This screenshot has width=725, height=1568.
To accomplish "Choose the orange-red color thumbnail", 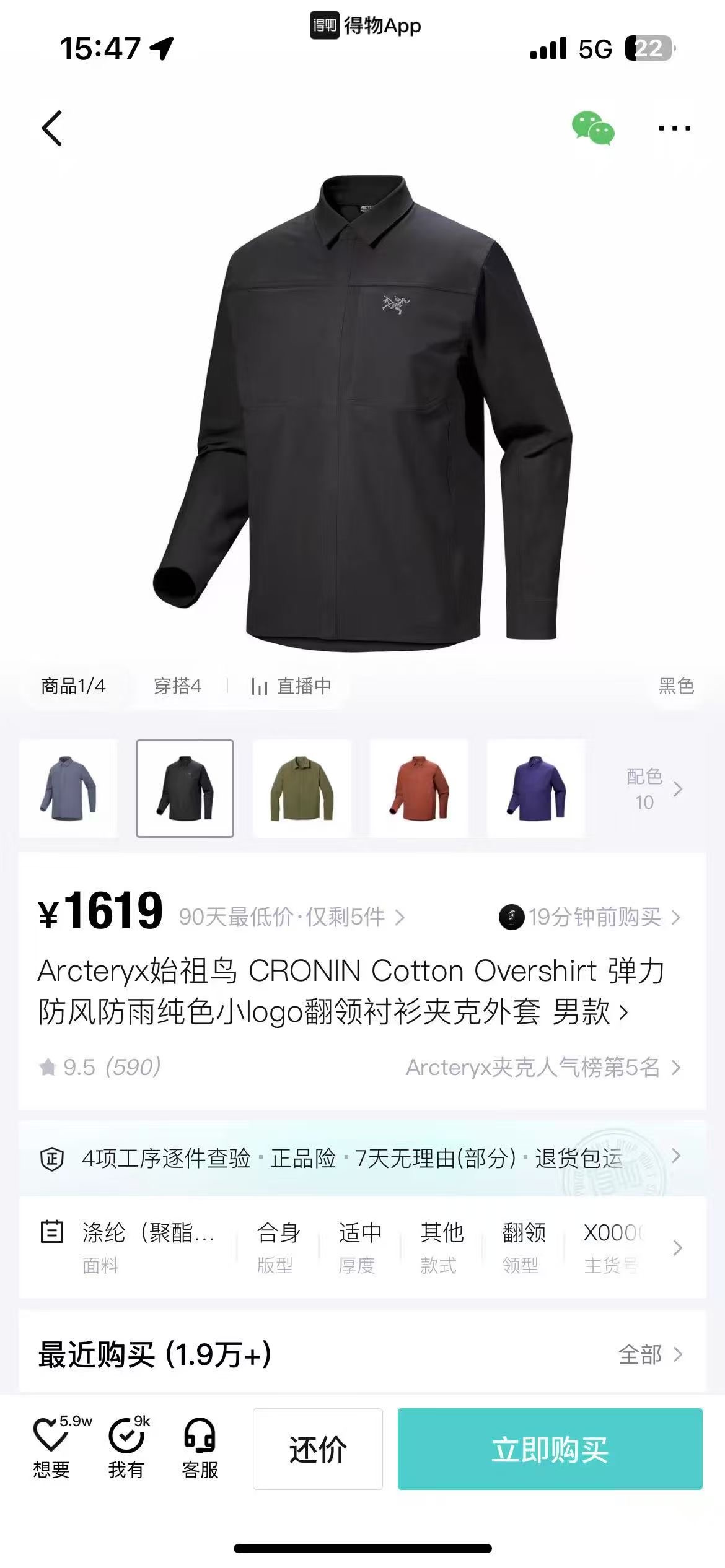I will [x=419, y=788].
